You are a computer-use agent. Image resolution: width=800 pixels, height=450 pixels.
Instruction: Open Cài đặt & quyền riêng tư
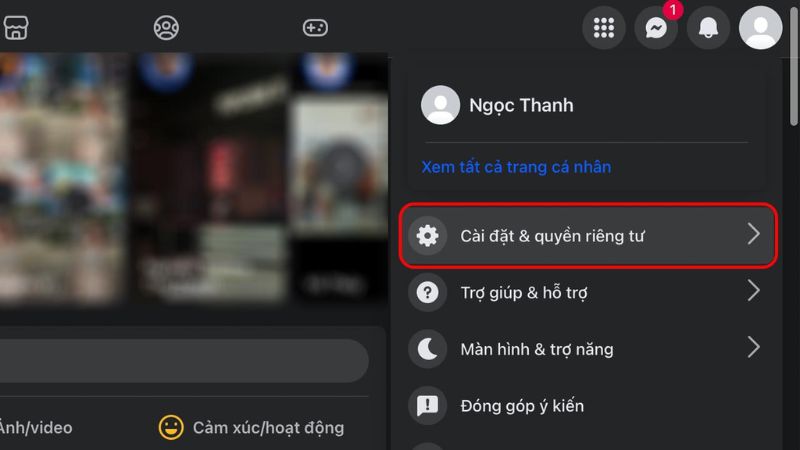pyautogui.click(x=587, y=236)
